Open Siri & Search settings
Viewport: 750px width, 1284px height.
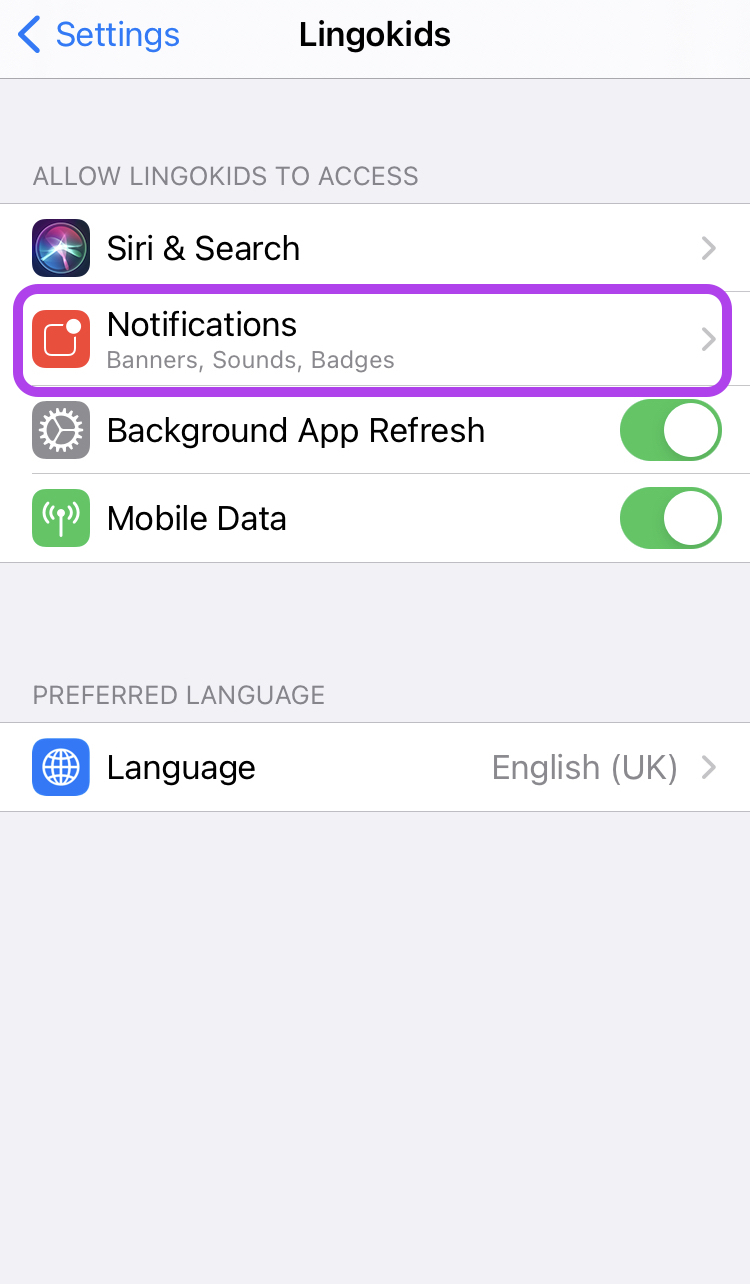375,248
